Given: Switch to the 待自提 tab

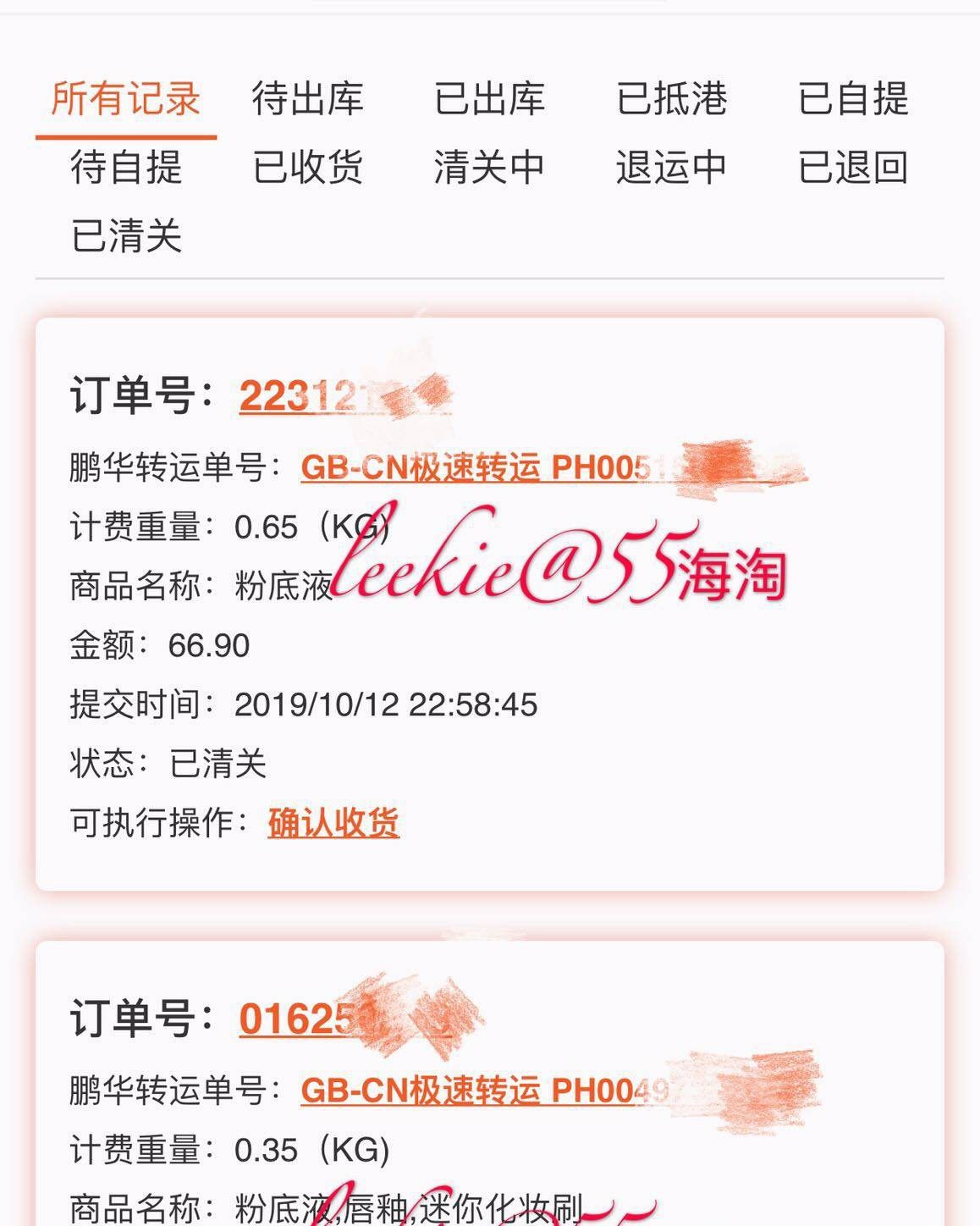Looking at the screenshot, I should [125, 167].
